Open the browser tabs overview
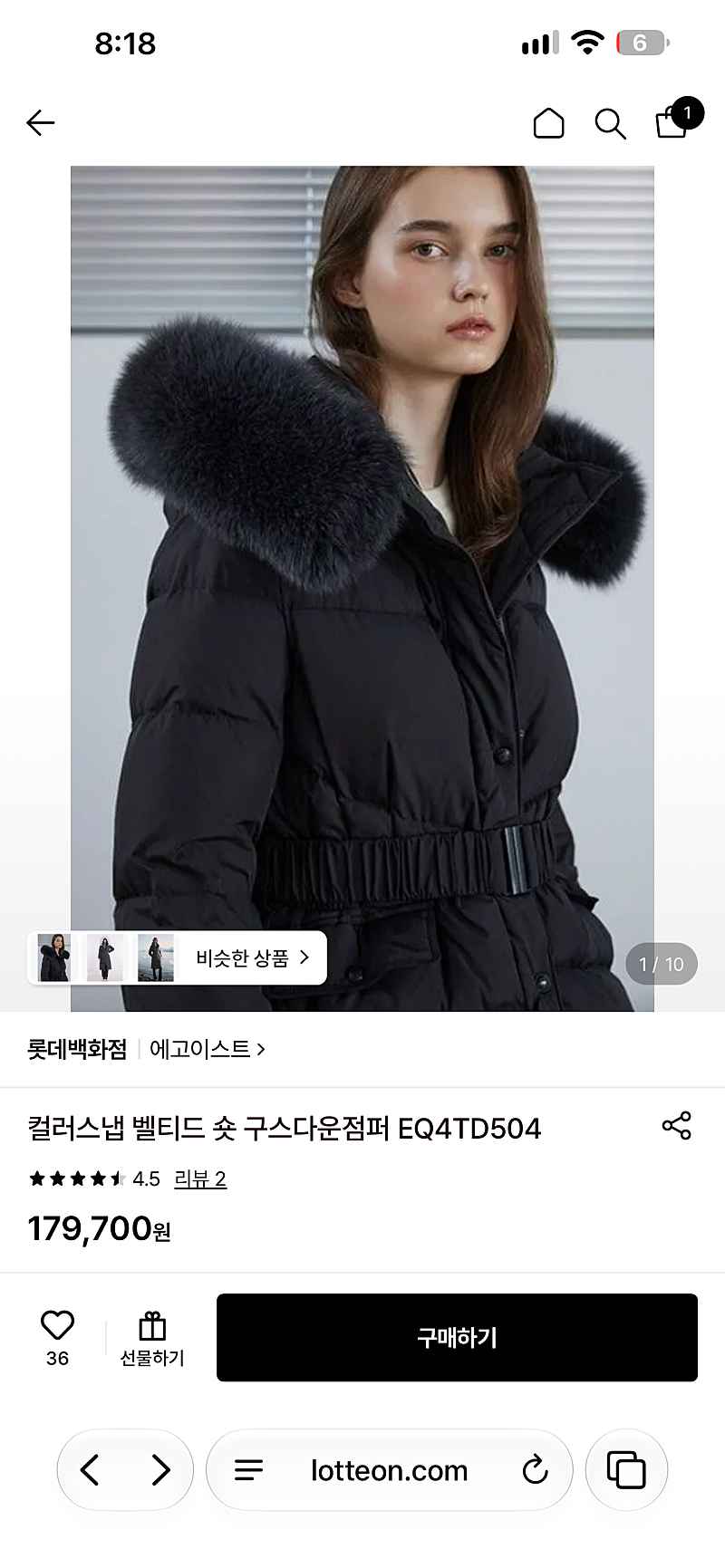Screen dimensions: 725x1568 point(626,1469)
